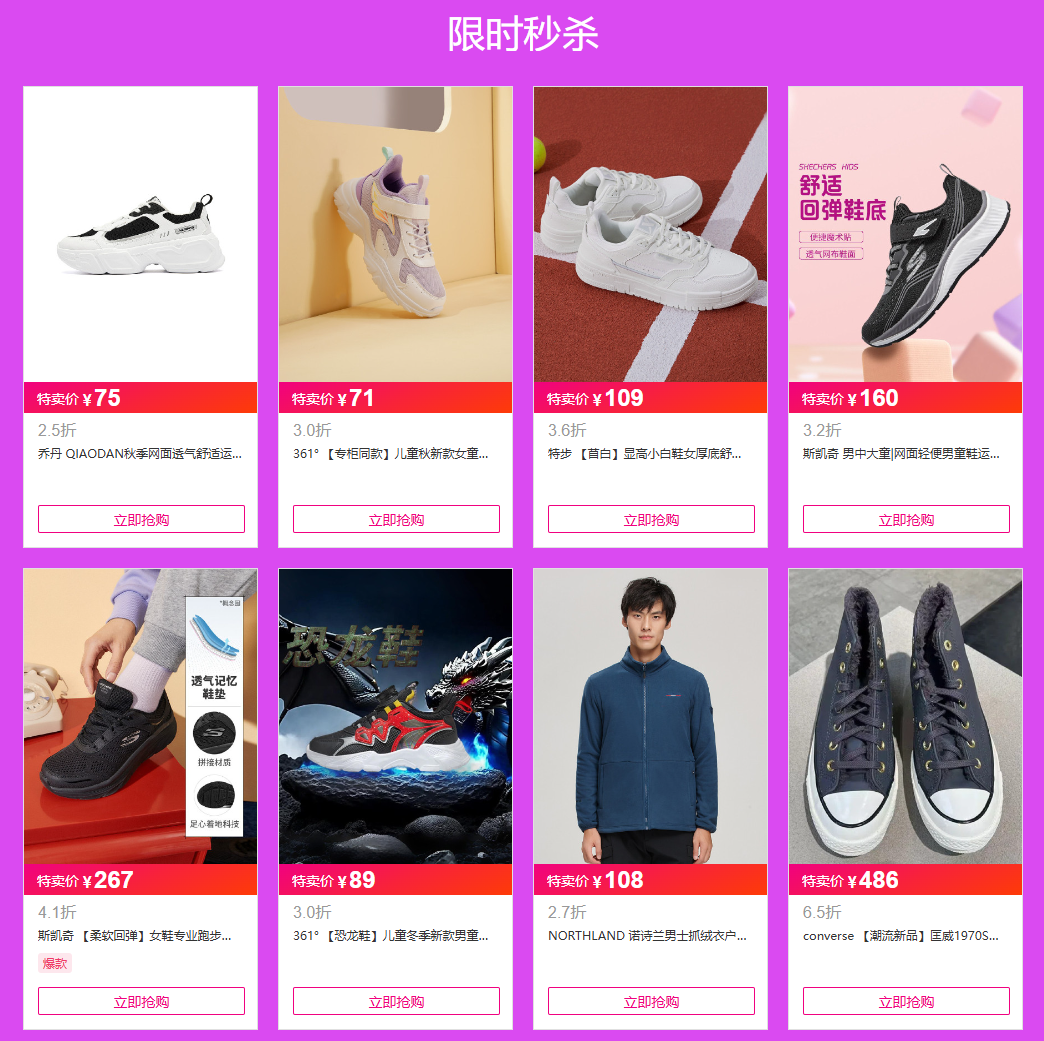The height and width of the screenshot is (1041, 1044).
Task: Buy the 361° 儿童秋新款女童 shoe now
Action: tap(396, 519)
